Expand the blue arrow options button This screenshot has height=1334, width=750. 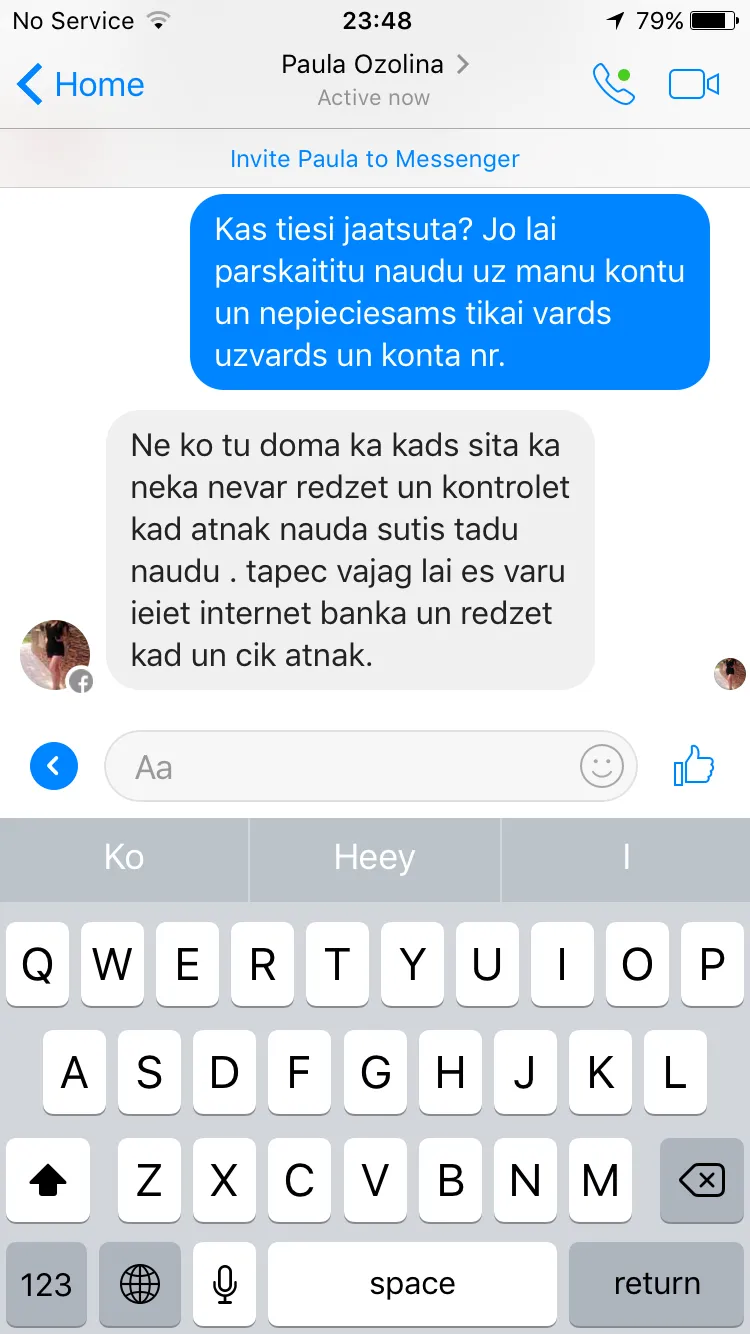click(54, 767)
